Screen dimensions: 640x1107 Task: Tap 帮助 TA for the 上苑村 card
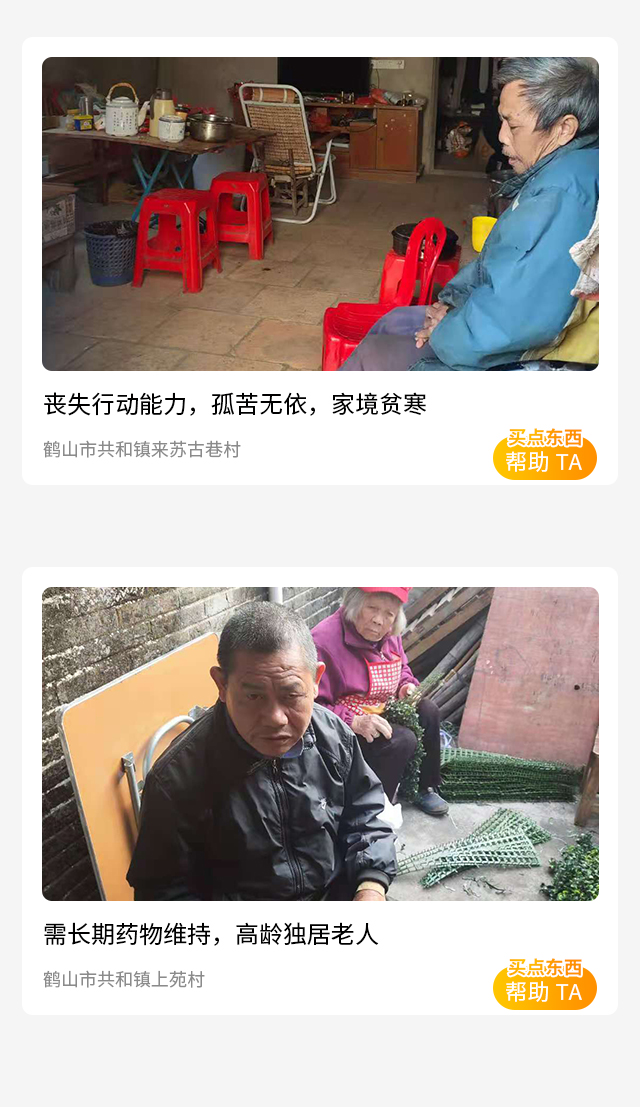point(544,989)
